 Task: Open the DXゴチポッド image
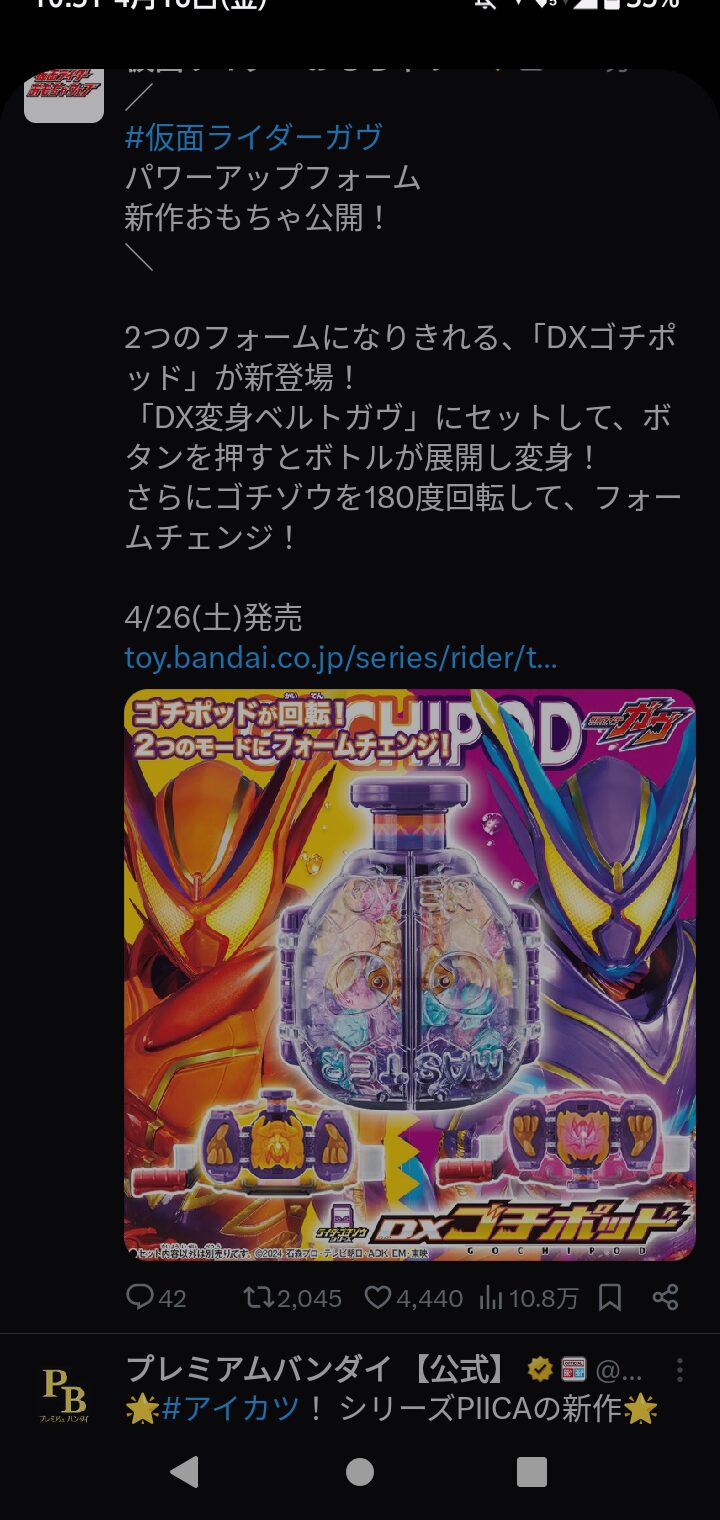click(409, 974)
